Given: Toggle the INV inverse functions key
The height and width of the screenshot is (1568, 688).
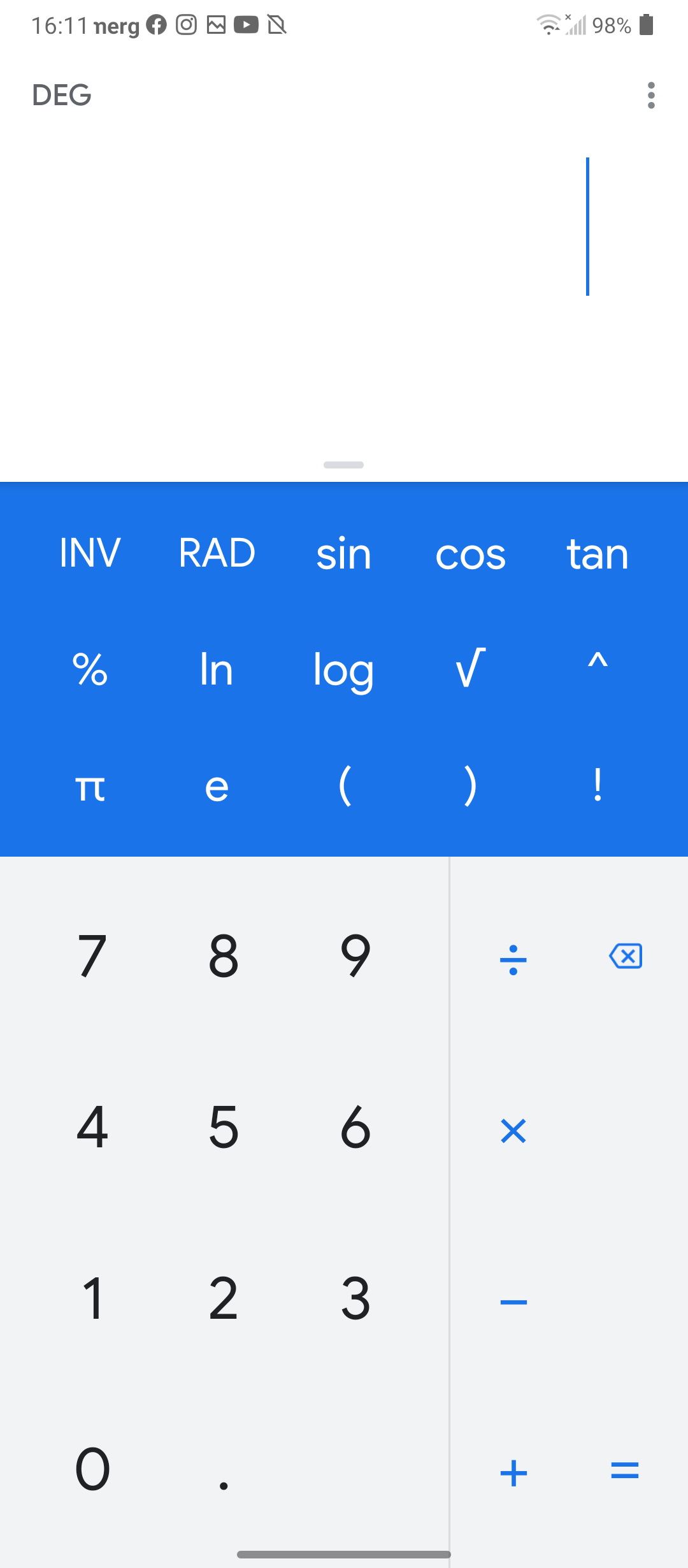Looking at the screenshot, I should pyautogui.click(x=90, y=553).
